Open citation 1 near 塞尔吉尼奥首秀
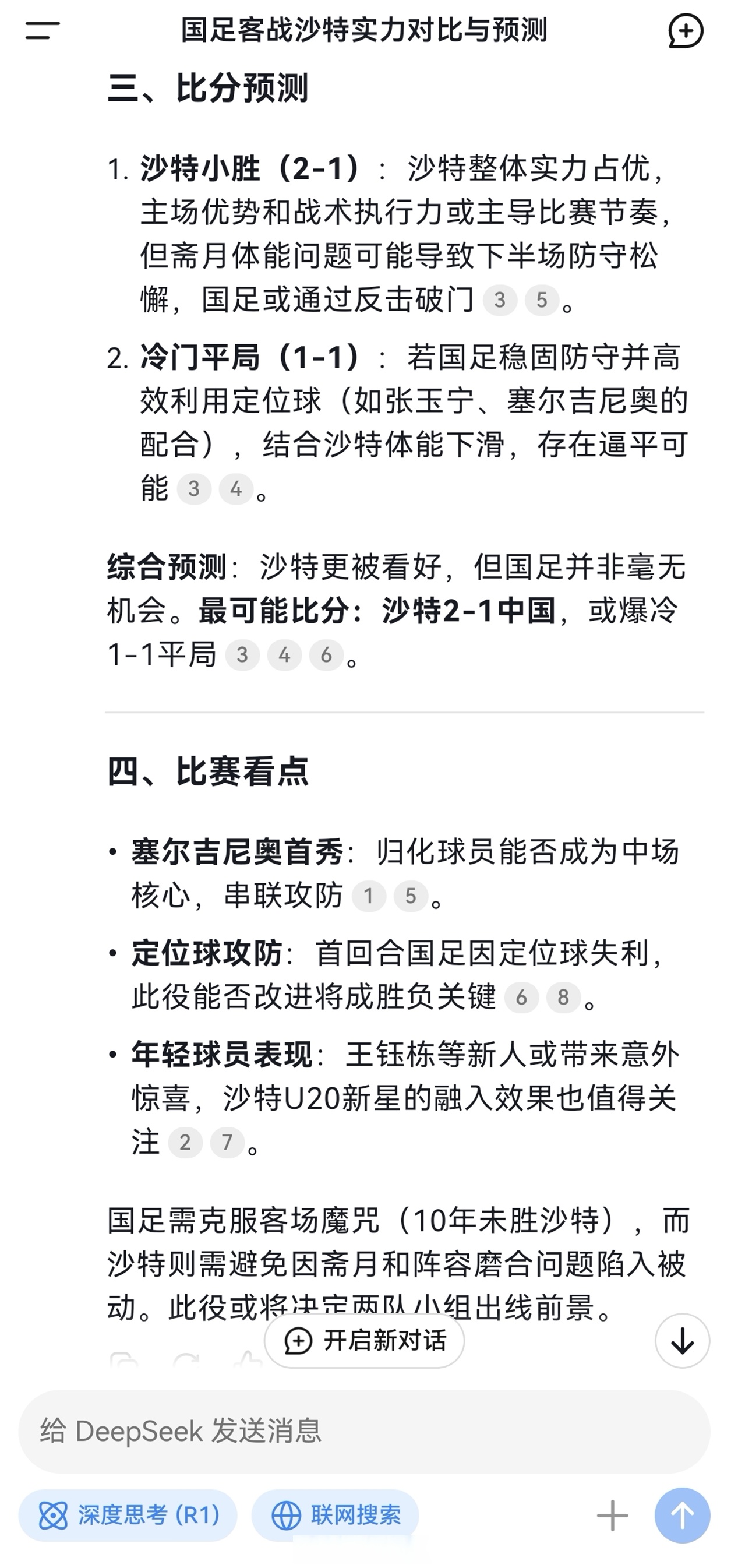The image size is (731, 1568). pyautogui.click(x=369, y=896)
